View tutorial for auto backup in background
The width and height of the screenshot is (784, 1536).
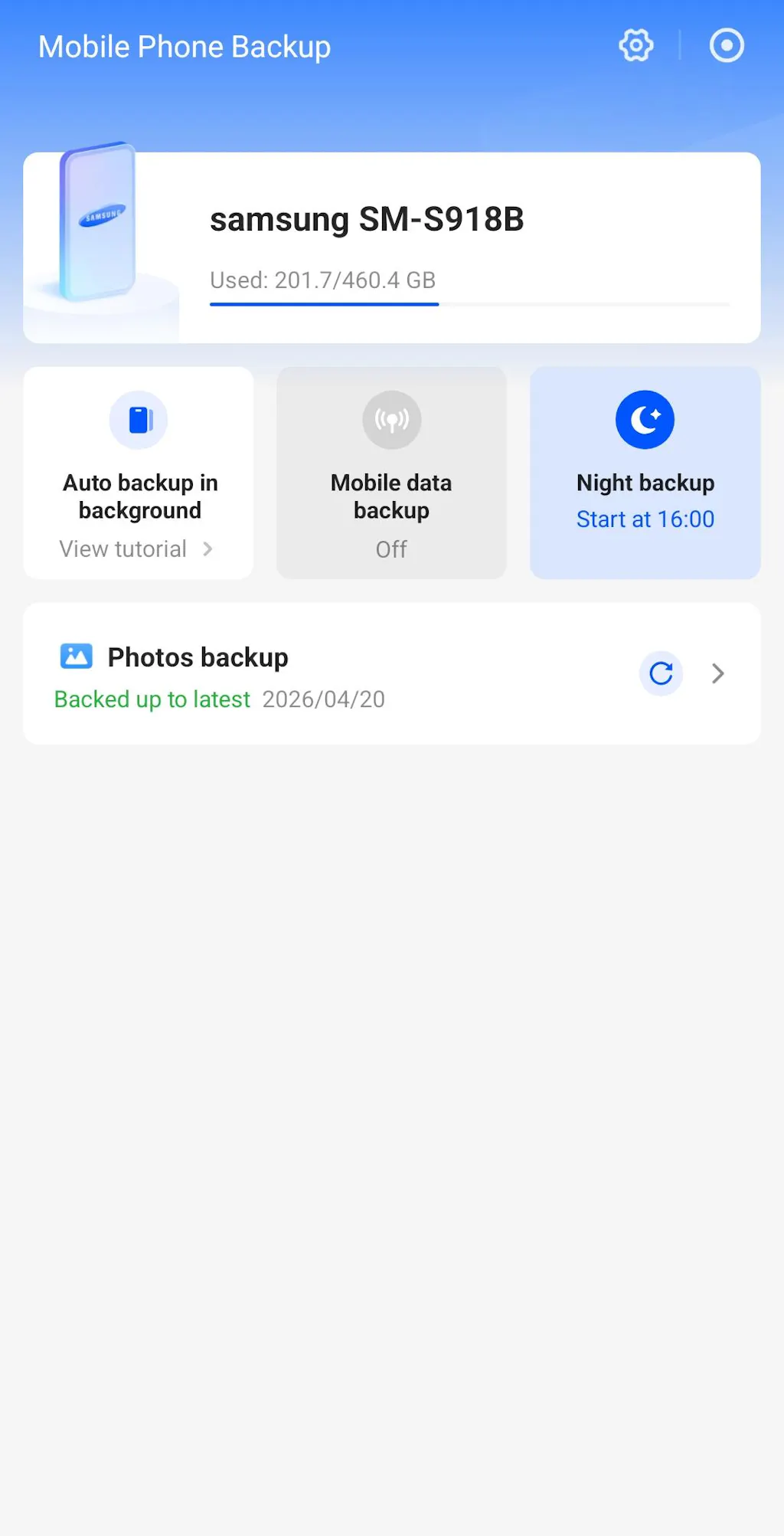click(136, 549)
